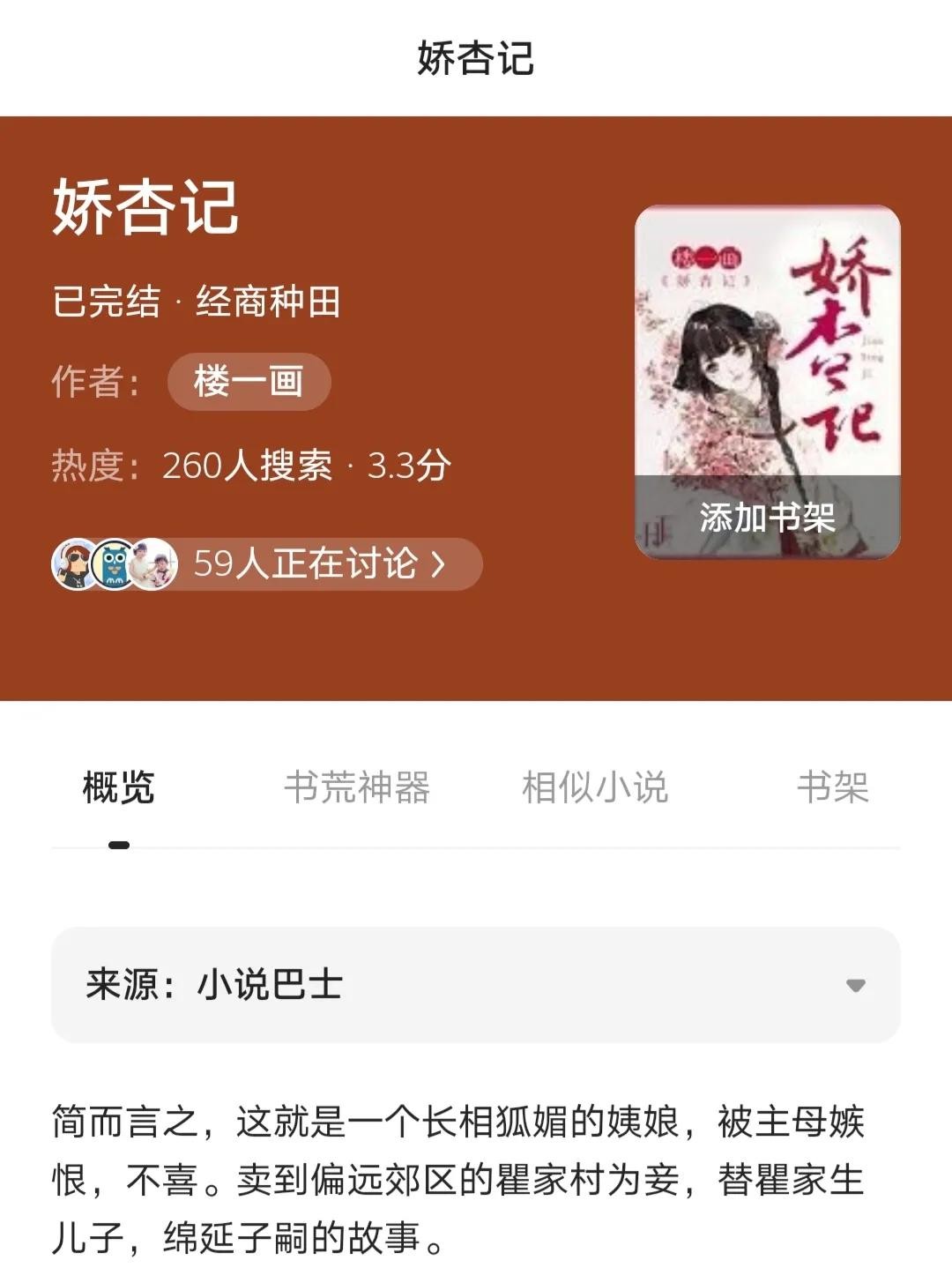952x1268 pixels.
Task: Select the 概览 tab
Action: click(x=119, y=787)
